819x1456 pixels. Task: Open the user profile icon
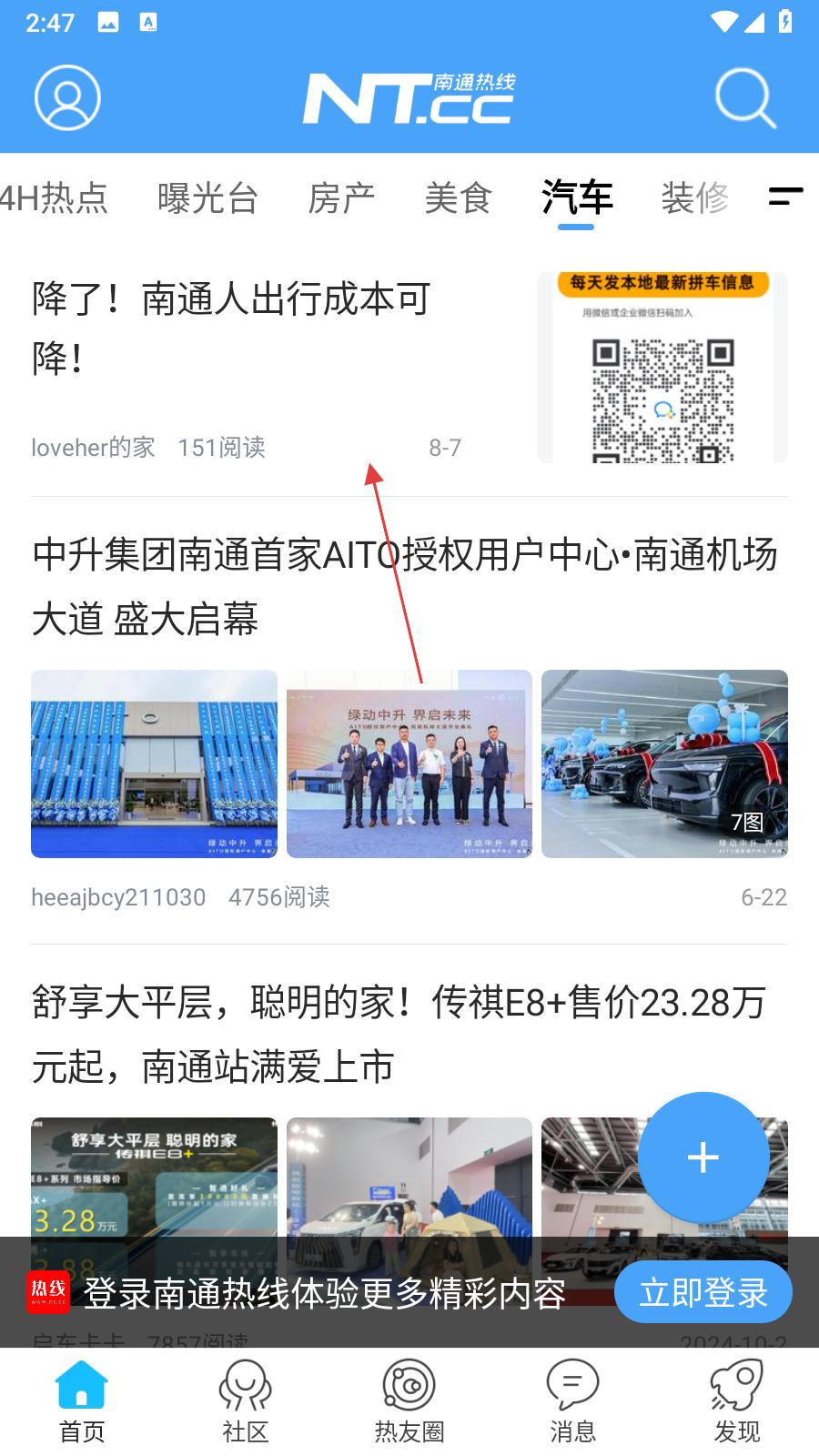coord(67,97)
